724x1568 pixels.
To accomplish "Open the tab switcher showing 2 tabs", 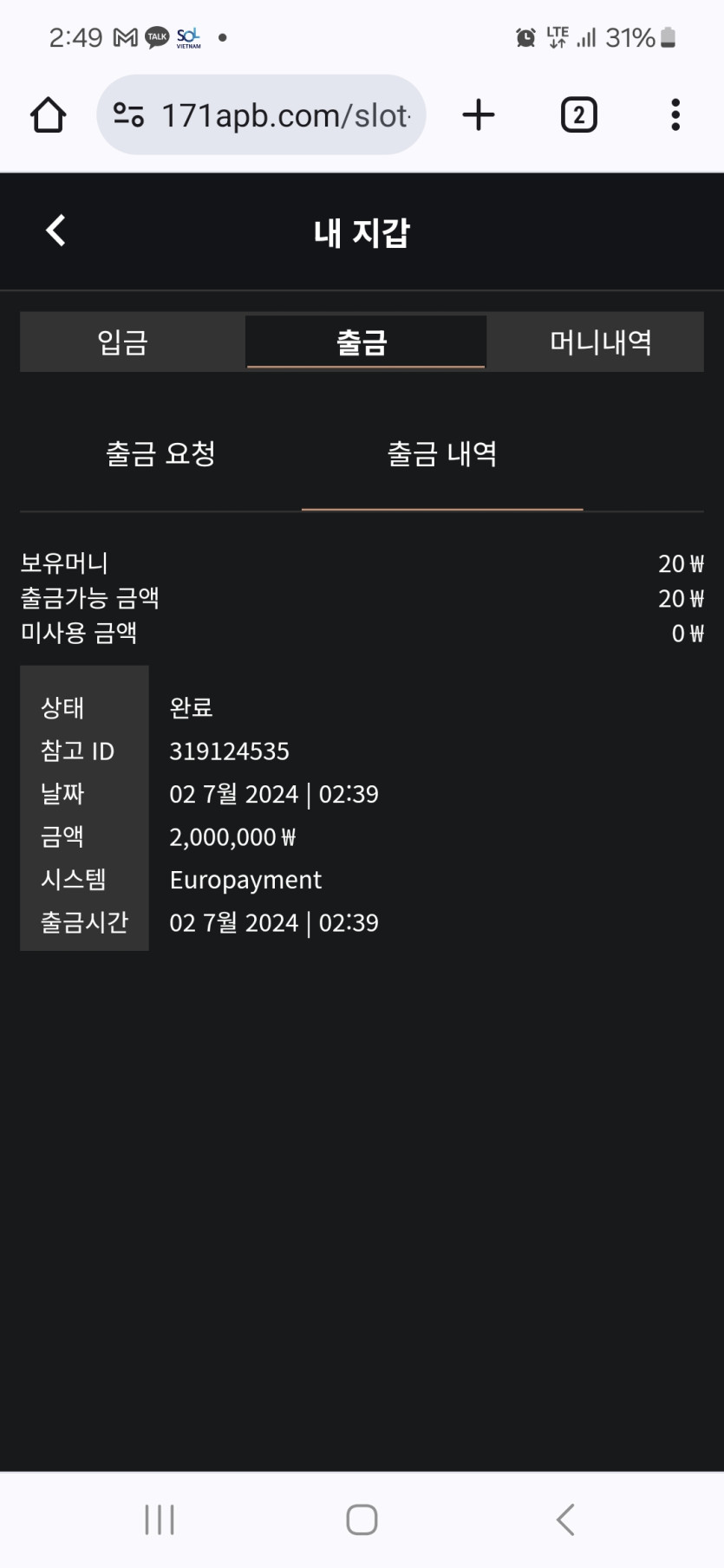I will [578, 114].
